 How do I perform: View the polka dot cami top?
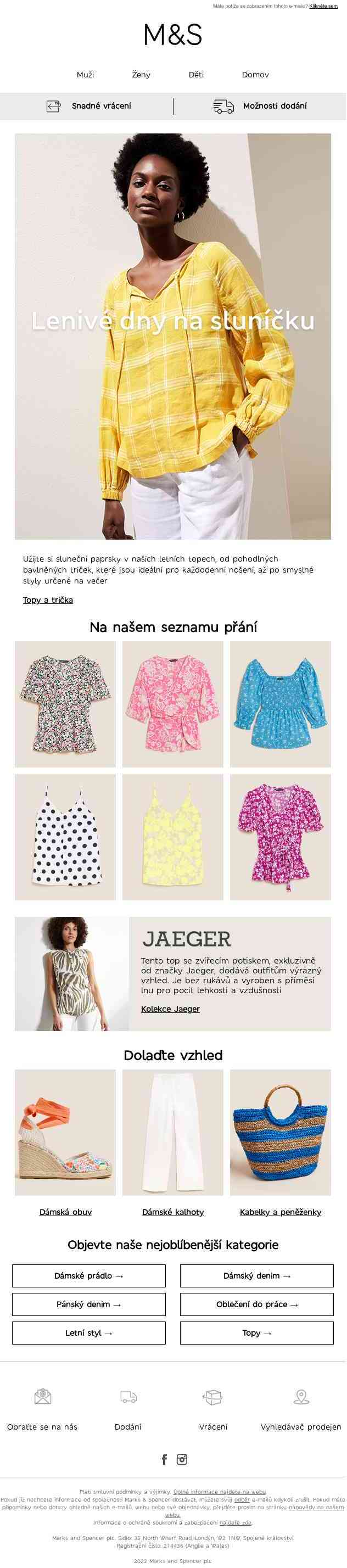tap(65, 837)
